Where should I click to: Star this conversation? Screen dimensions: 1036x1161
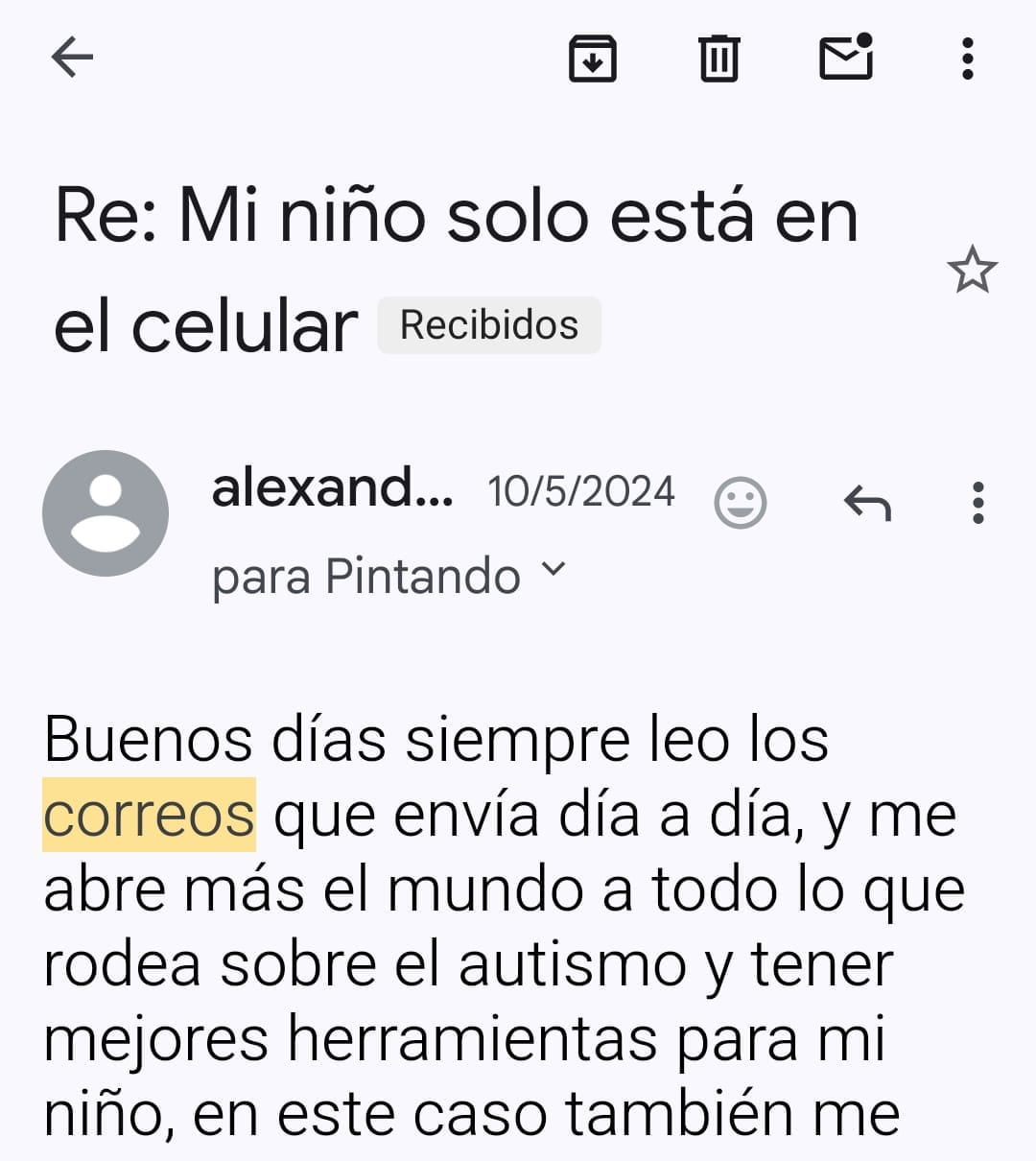tap(972, 271)
